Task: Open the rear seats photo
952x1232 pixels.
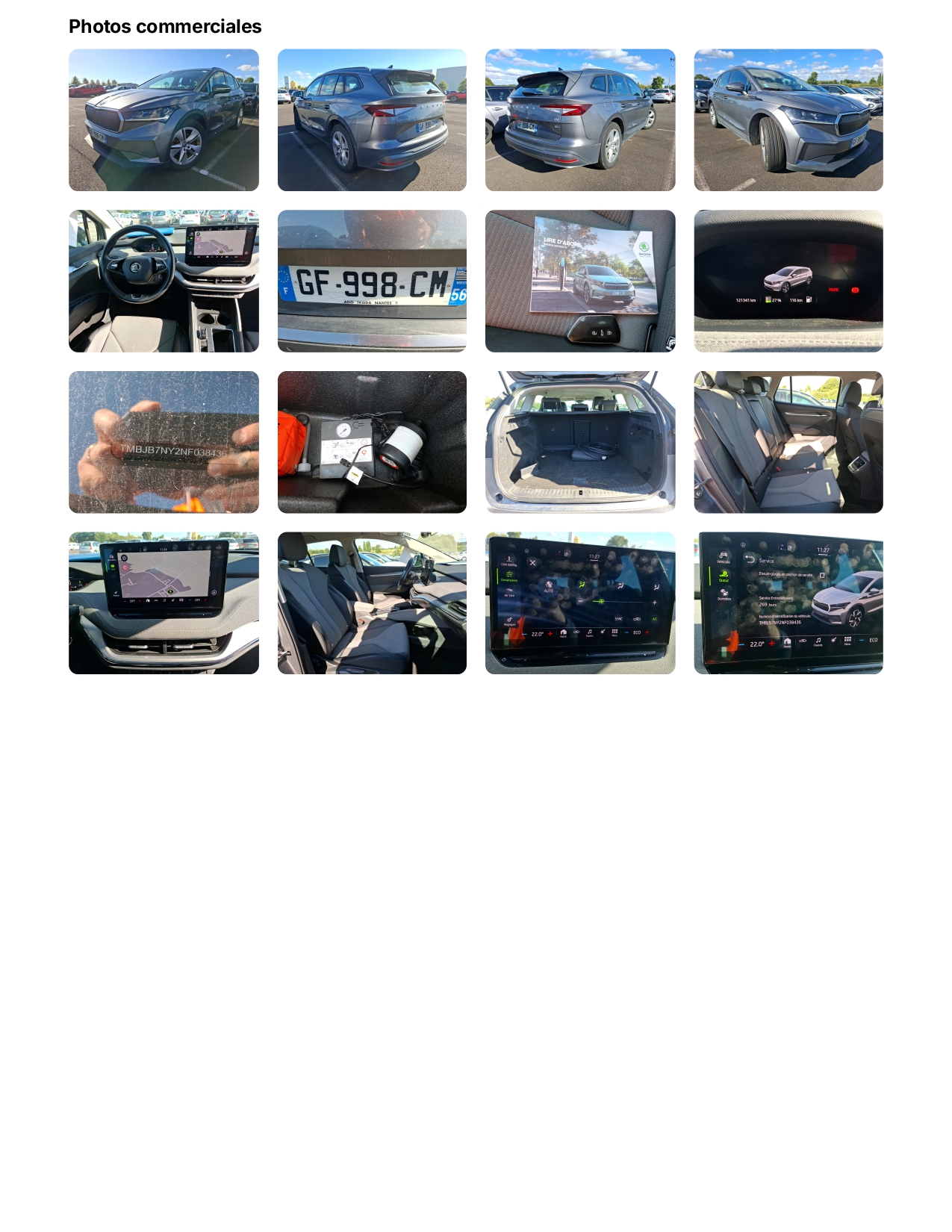Action: (788, 442)
